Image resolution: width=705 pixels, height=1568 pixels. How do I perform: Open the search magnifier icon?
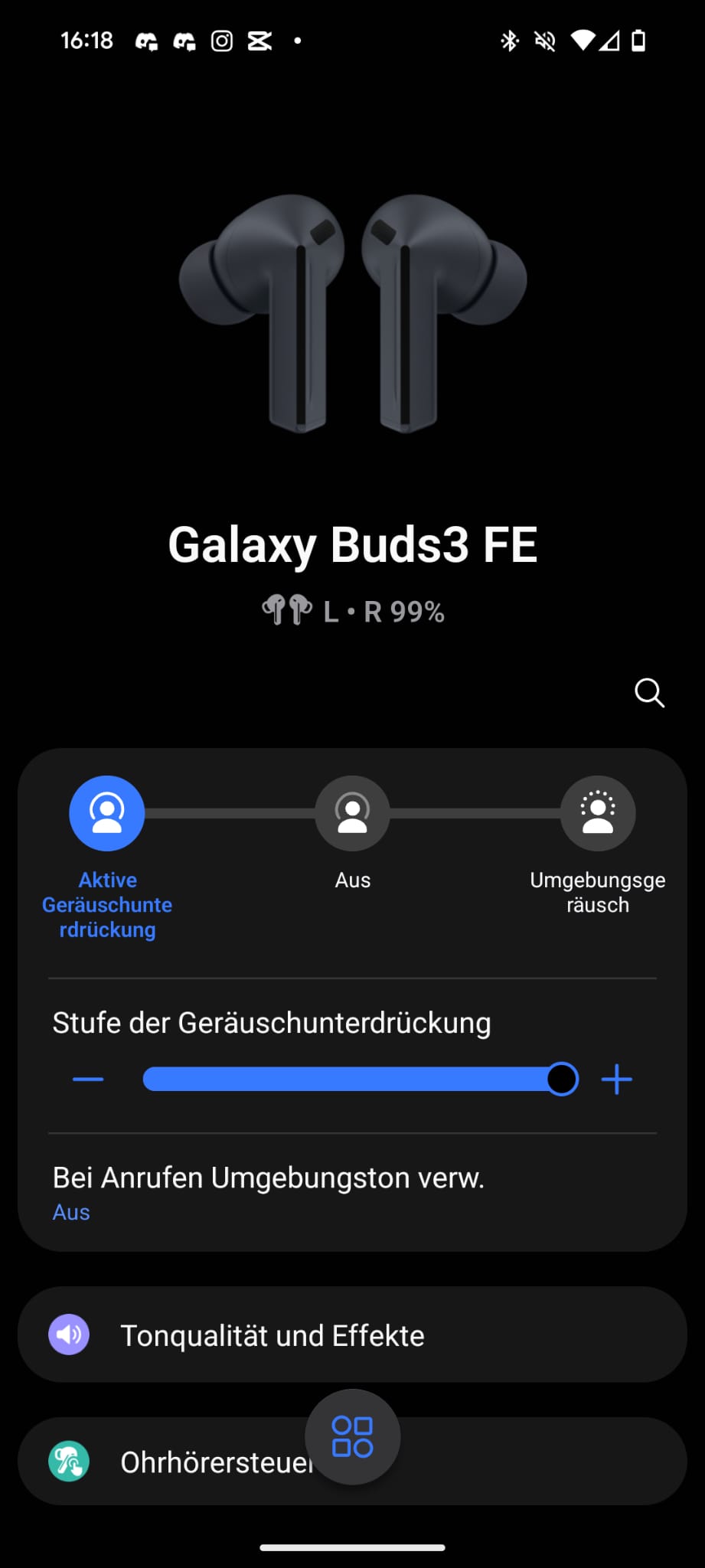point(649,693)
